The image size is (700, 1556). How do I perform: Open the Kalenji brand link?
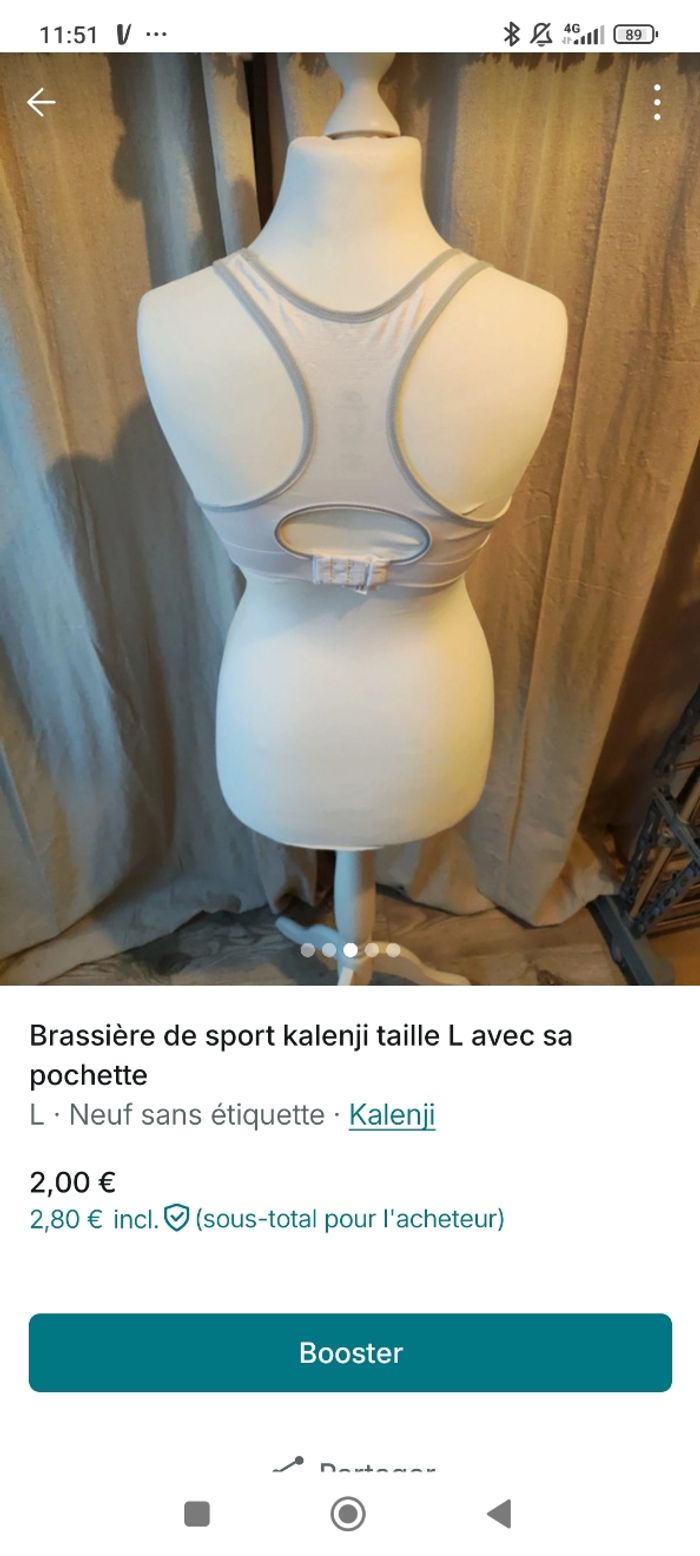click(392, 1114)
